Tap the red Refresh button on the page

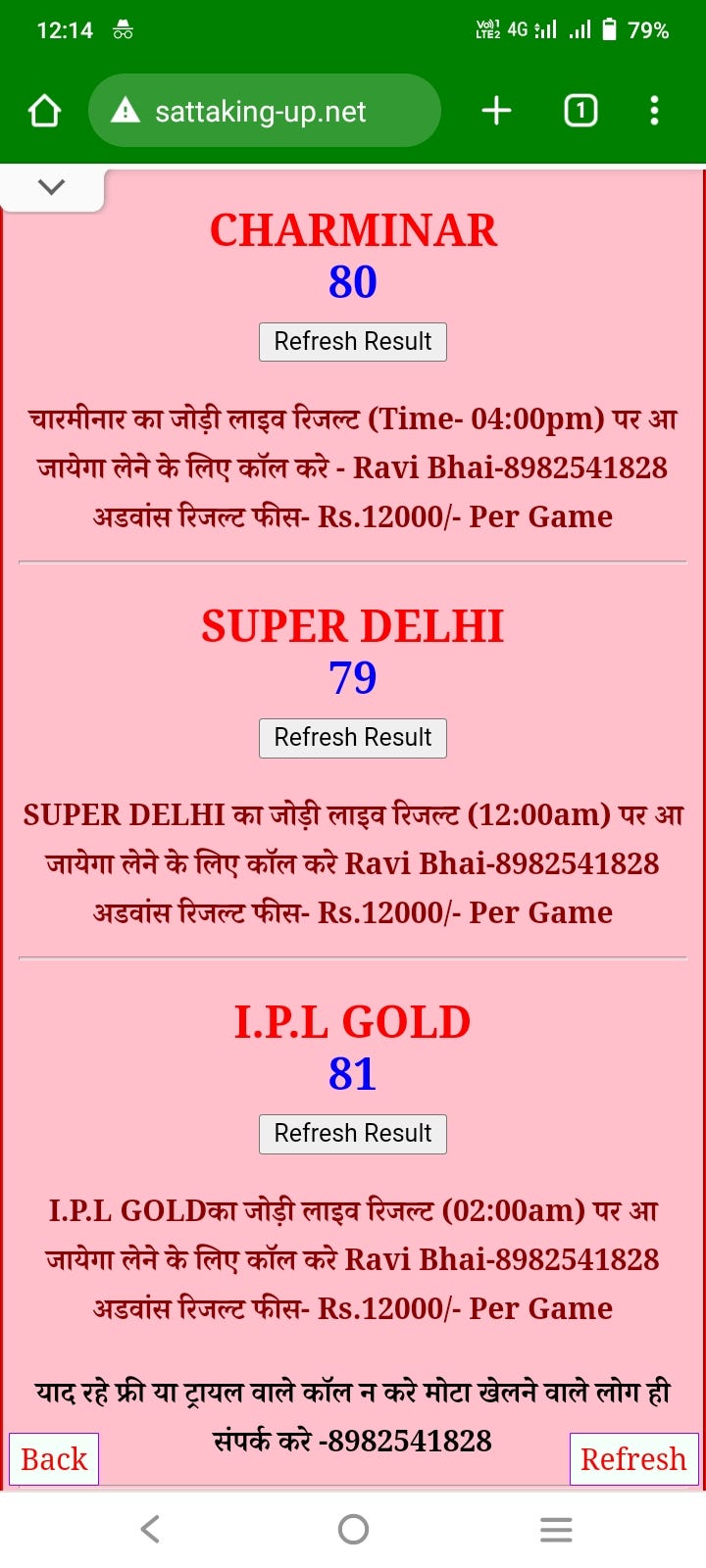633,1459
